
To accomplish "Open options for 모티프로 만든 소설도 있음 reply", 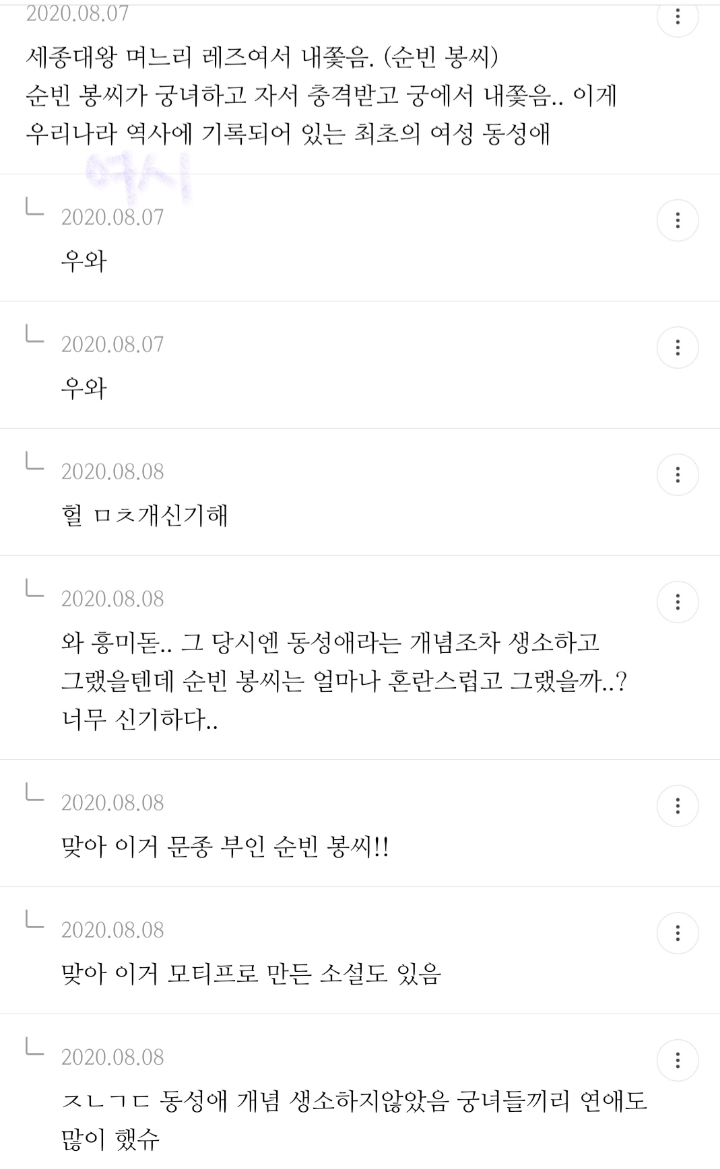I will tap(677, 932).
